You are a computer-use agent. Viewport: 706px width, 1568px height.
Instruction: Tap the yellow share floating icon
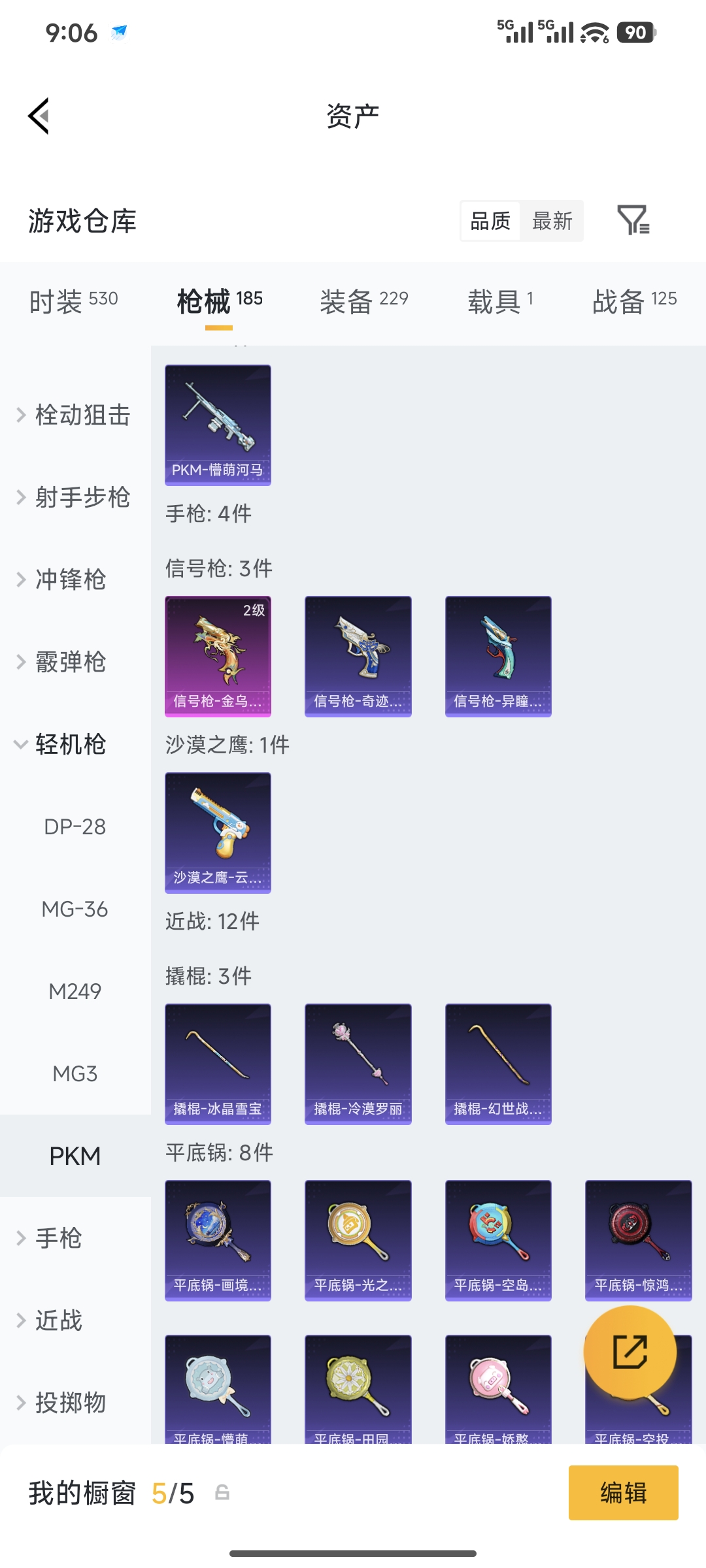click(x=630, y=1352)
